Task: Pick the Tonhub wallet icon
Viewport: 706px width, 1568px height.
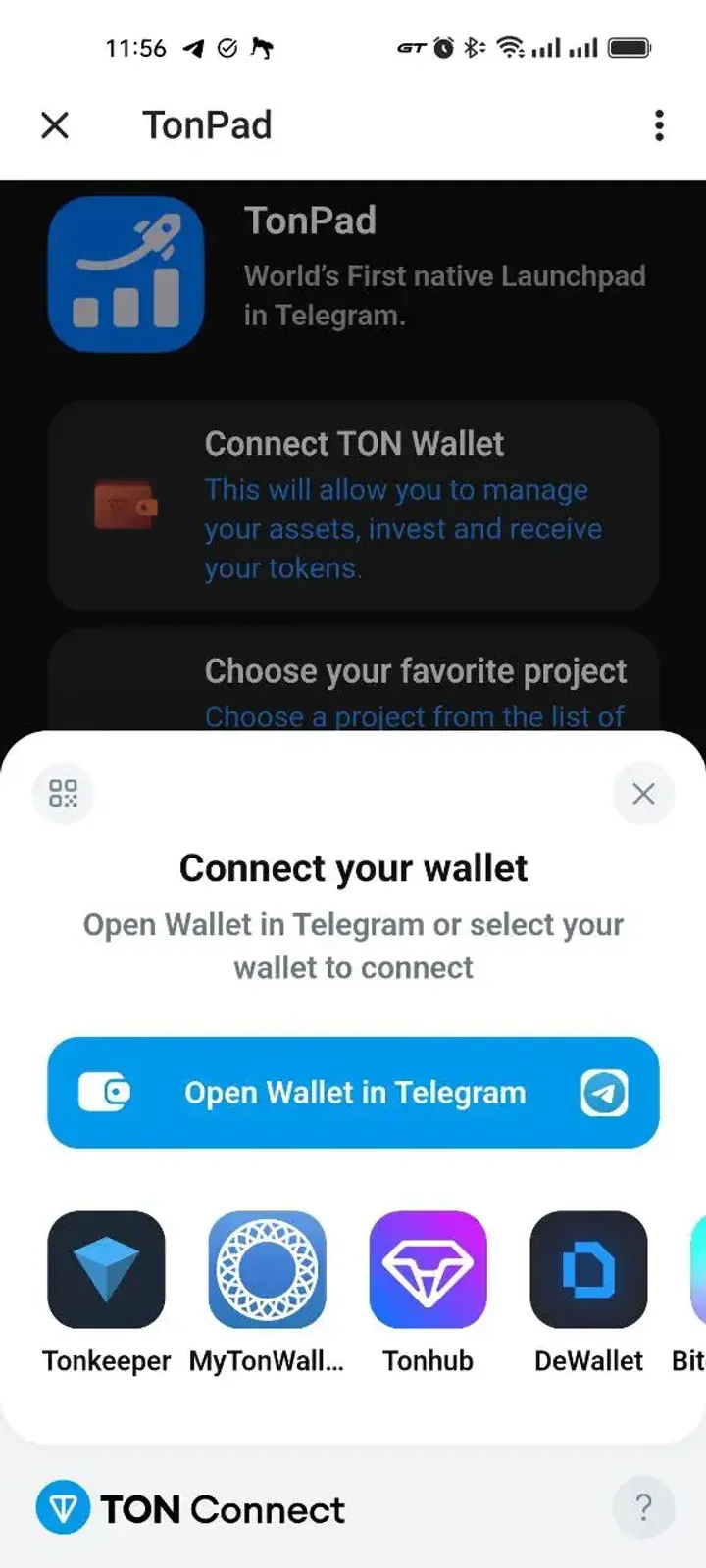Action: pyautogui.click(x=429, y=1269)
